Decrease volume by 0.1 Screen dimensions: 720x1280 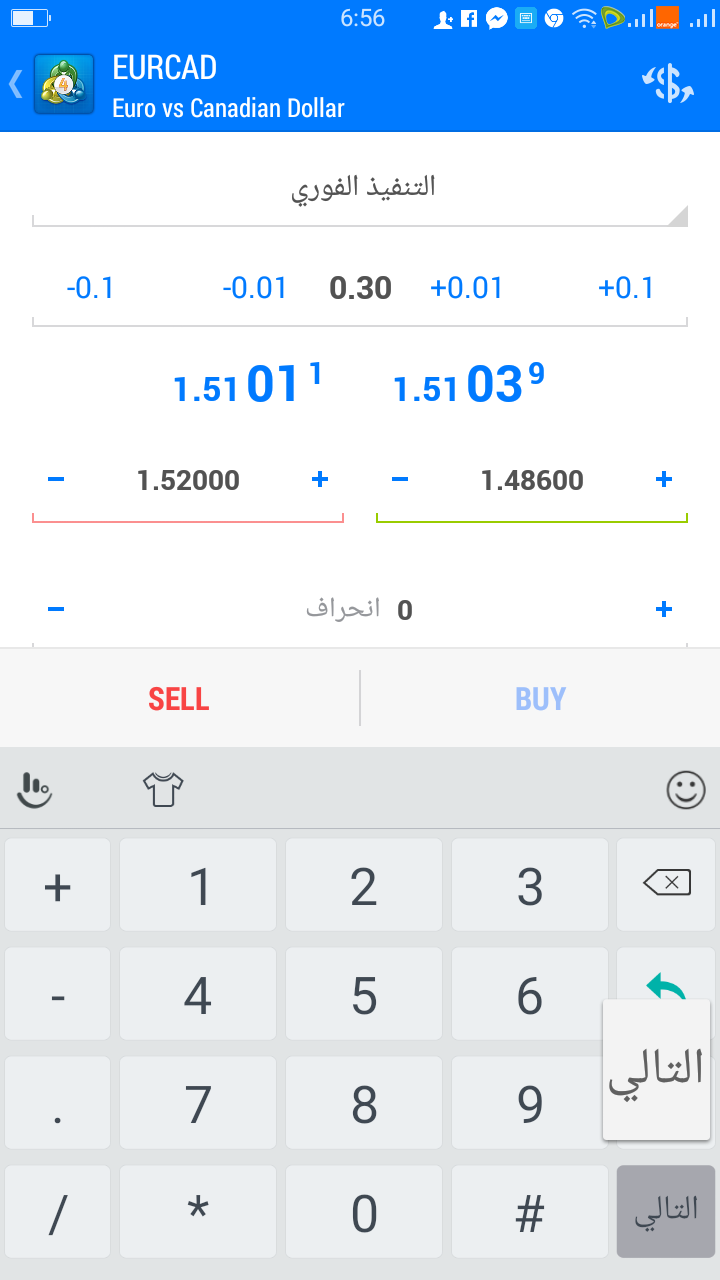pos(90,289)
